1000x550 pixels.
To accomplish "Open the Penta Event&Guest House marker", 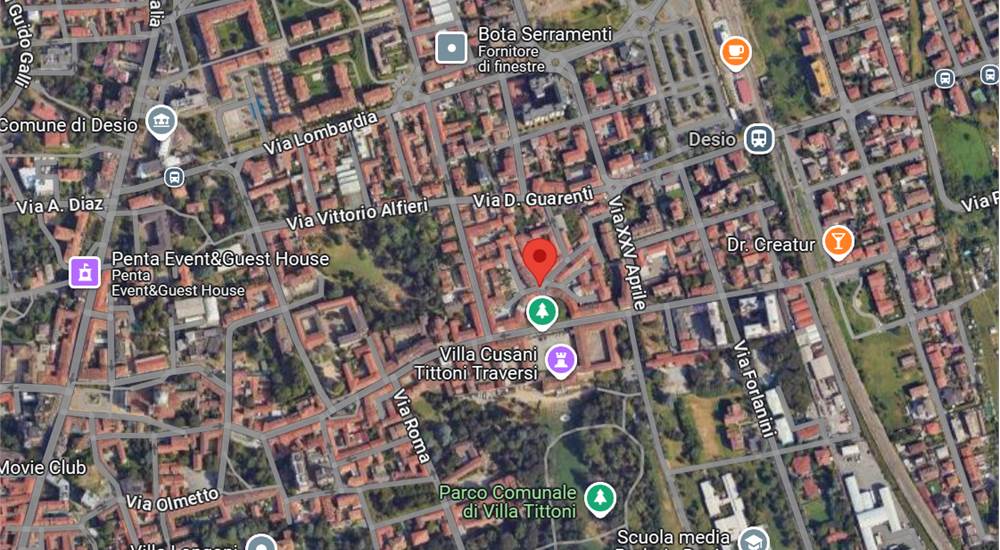I will (85, 270).
